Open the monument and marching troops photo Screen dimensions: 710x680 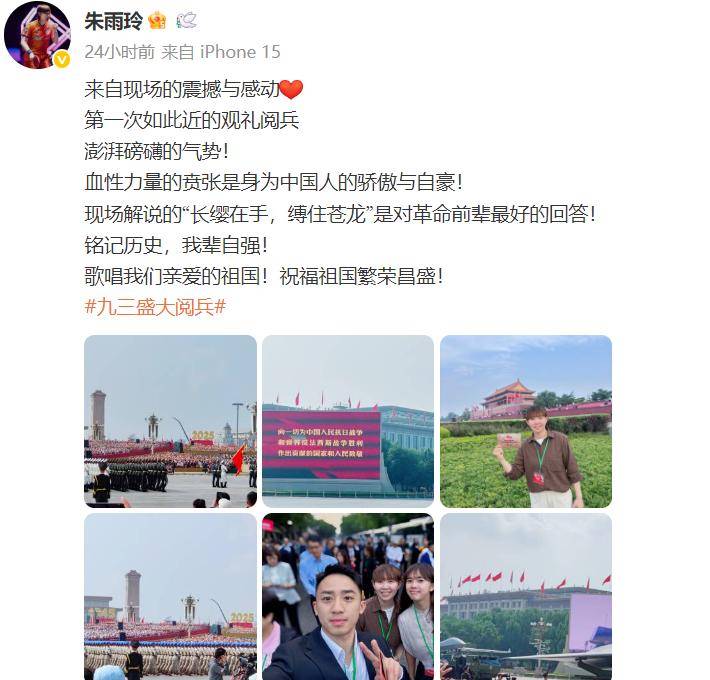(x=170, y=597)
